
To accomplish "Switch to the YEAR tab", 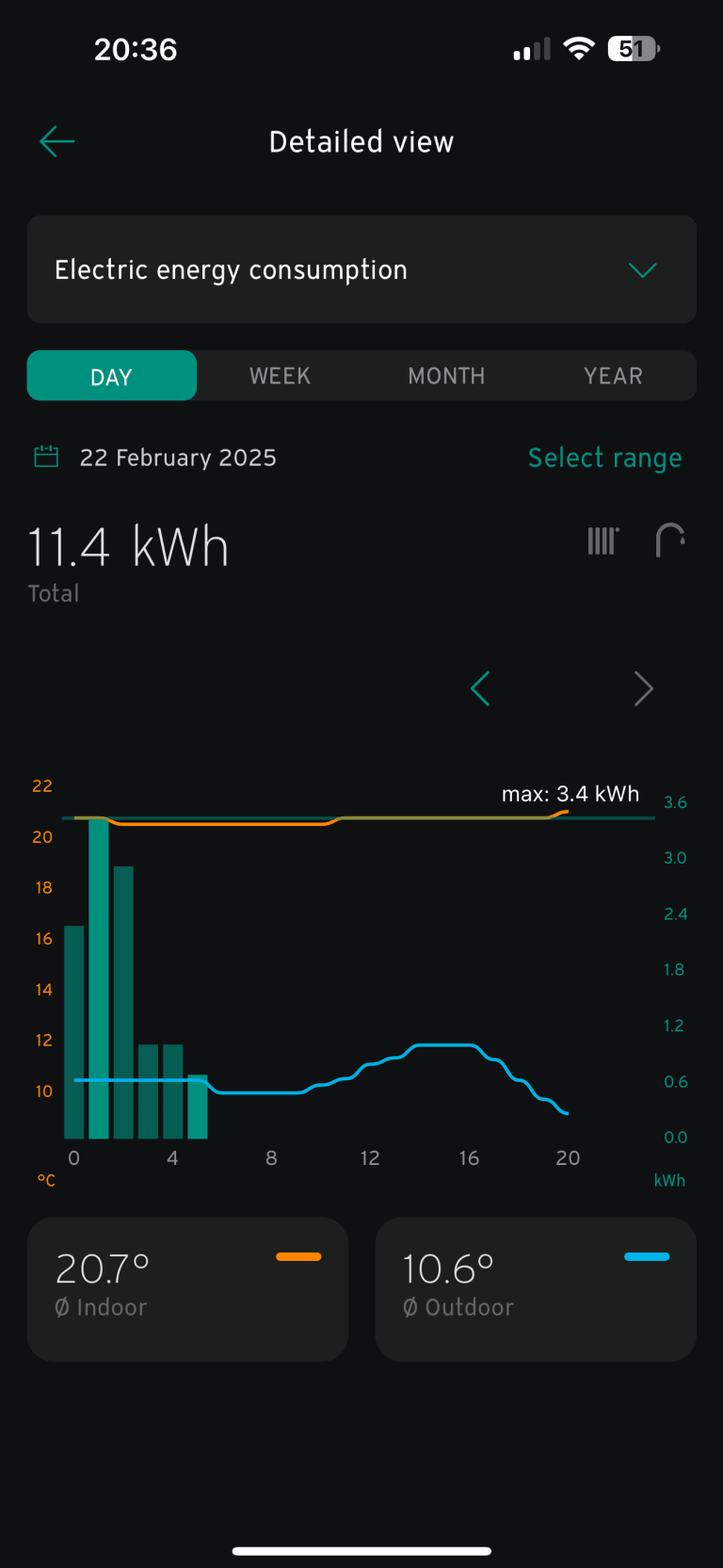I will (613, 376).
